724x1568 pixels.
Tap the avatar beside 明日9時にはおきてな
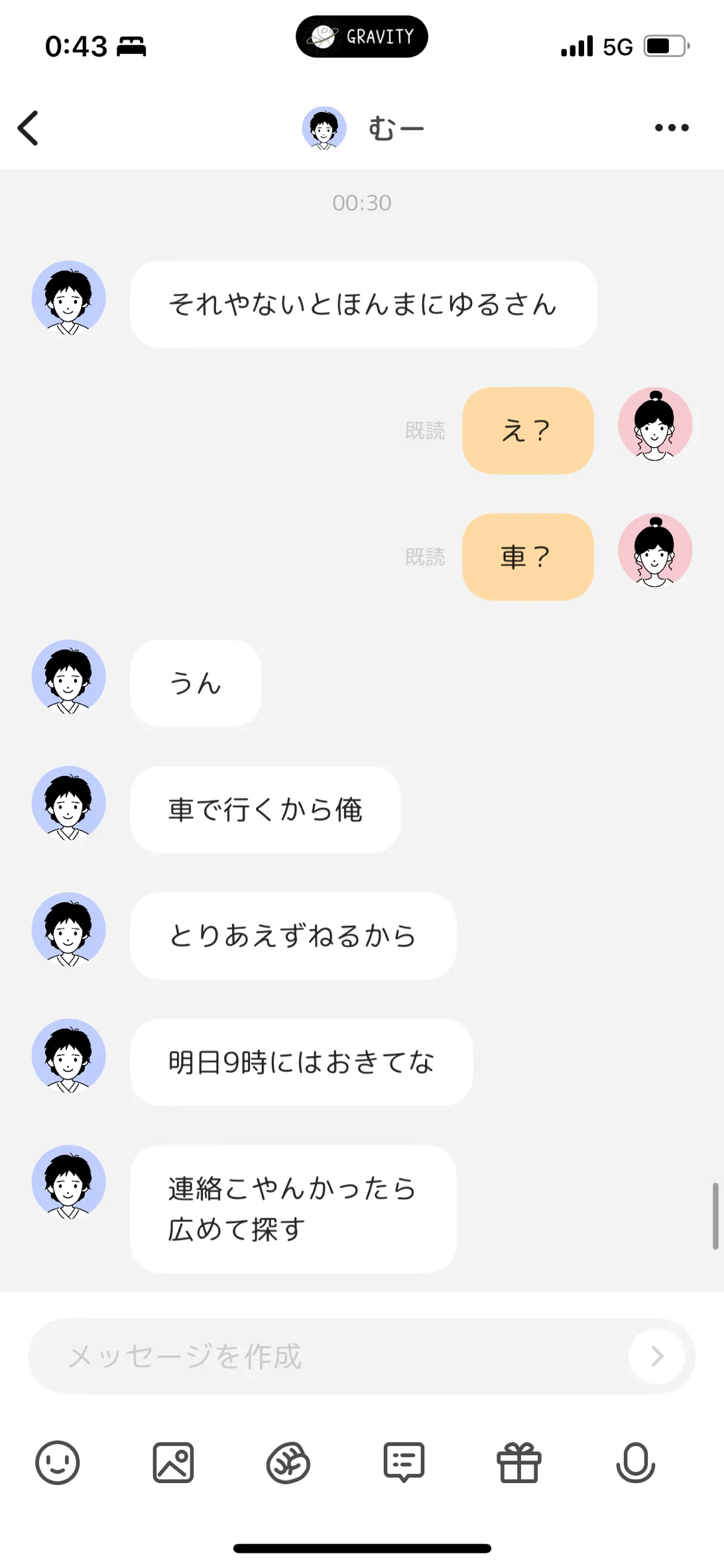(x=69, y=1056)
